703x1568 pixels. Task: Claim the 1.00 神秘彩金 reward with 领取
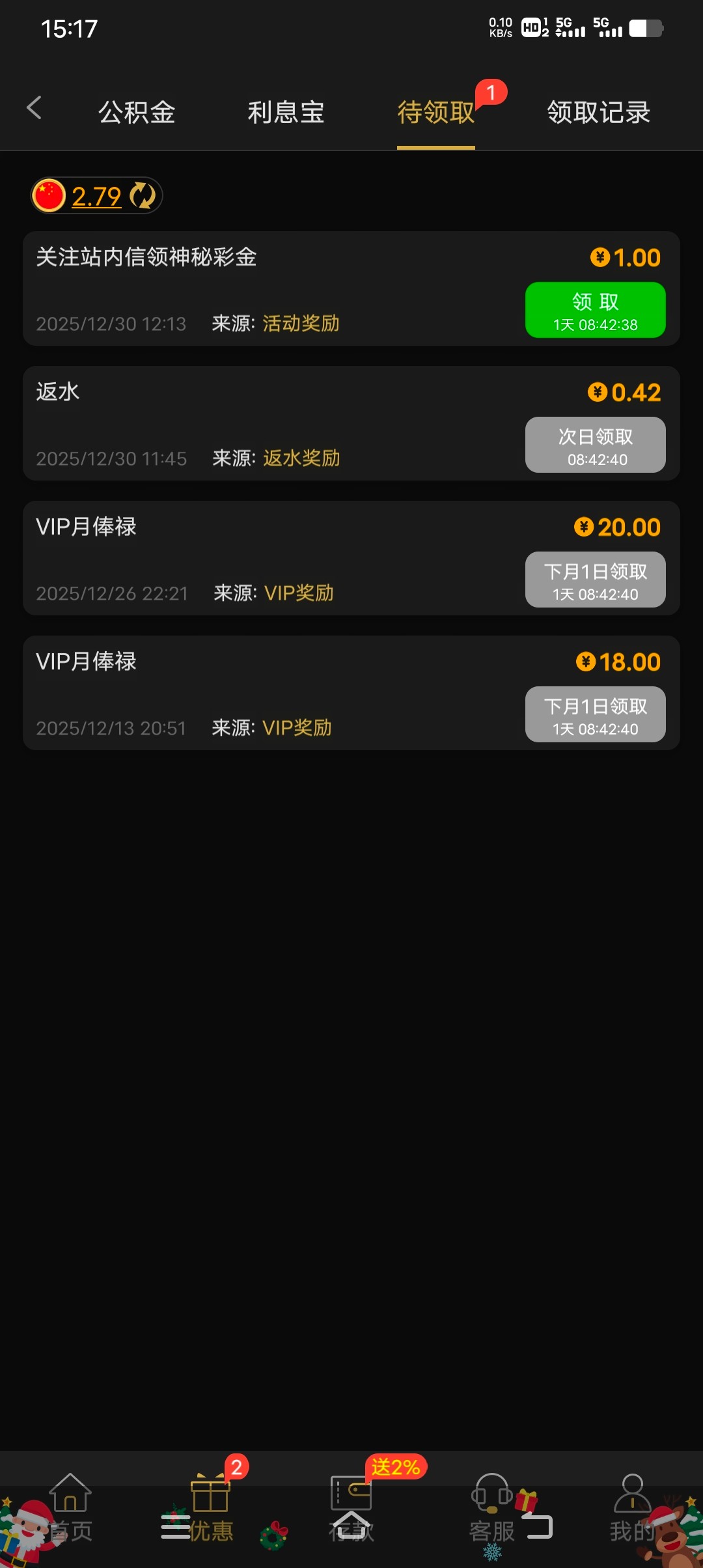pyautogui.click(x=595, y=310)
